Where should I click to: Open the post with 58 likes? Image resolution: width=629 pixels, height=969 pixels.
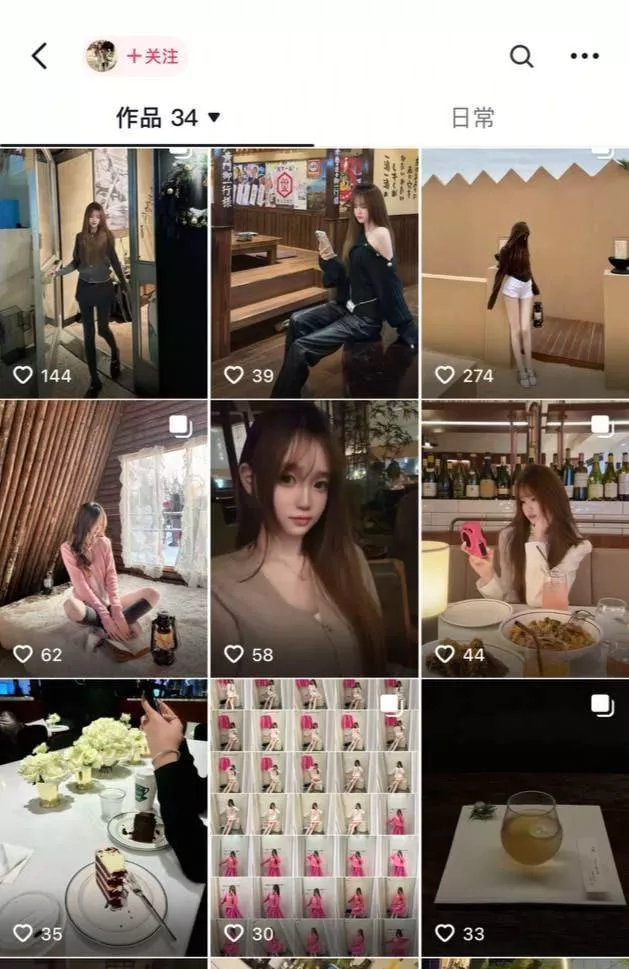314,540
